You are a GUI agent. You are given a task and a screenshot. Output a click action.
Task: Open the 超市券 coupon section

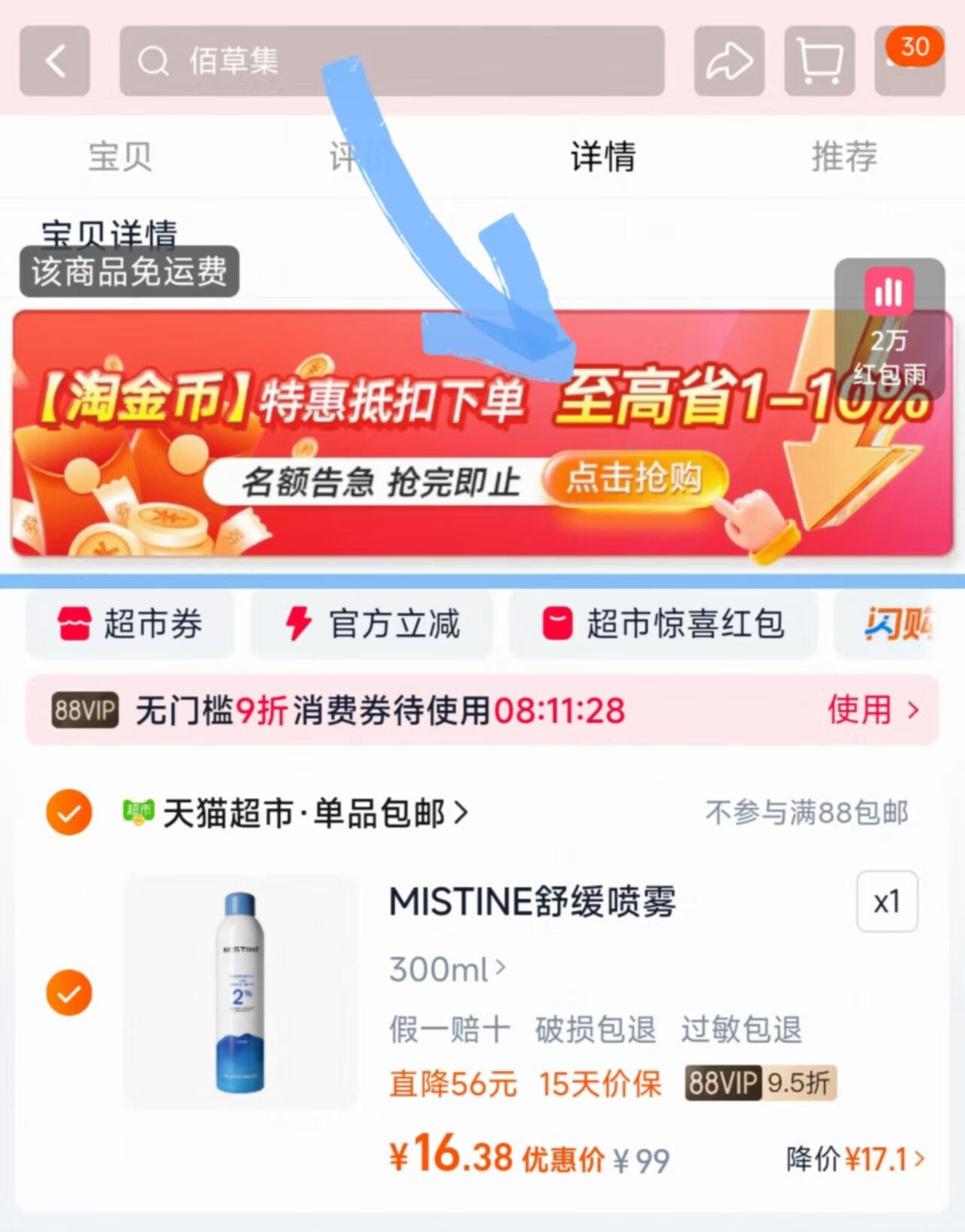[x=128, y=624]
